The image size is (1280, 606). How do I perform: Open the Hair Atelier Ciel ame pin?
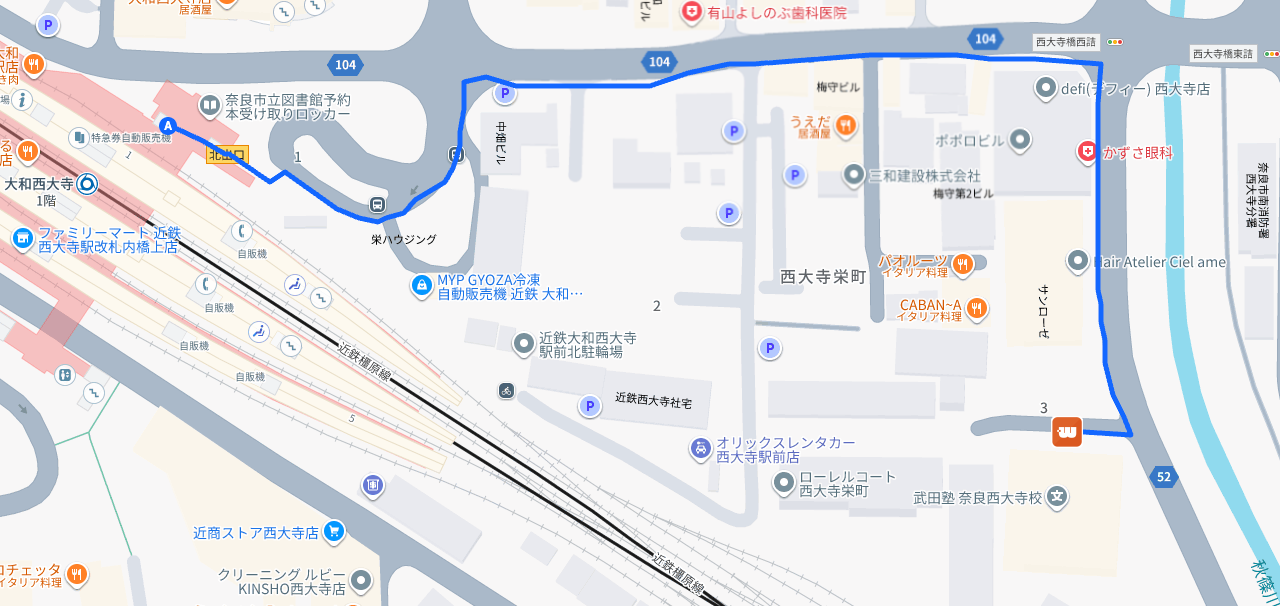pos(1077,261)
